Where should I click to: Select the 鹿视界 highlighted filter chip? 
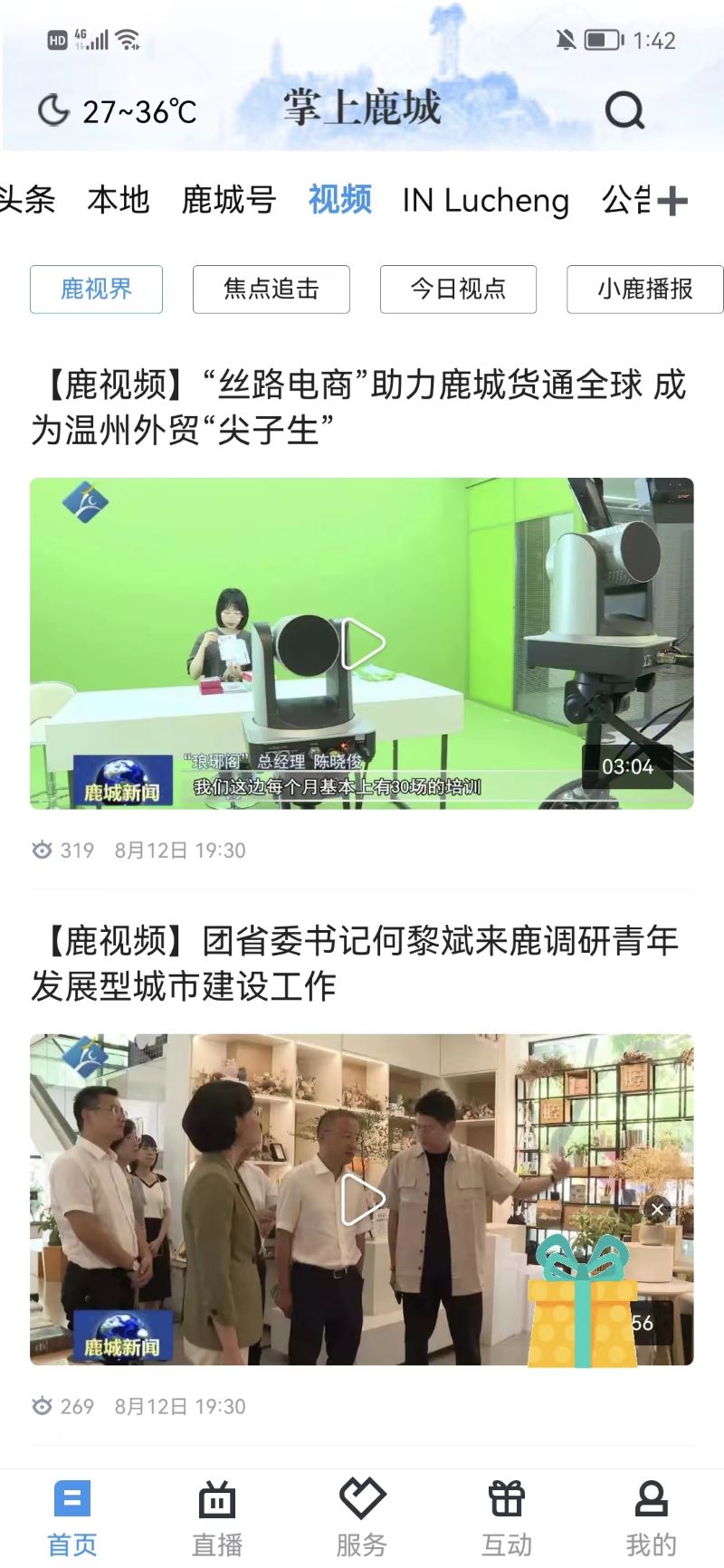[x=97, y=290]
